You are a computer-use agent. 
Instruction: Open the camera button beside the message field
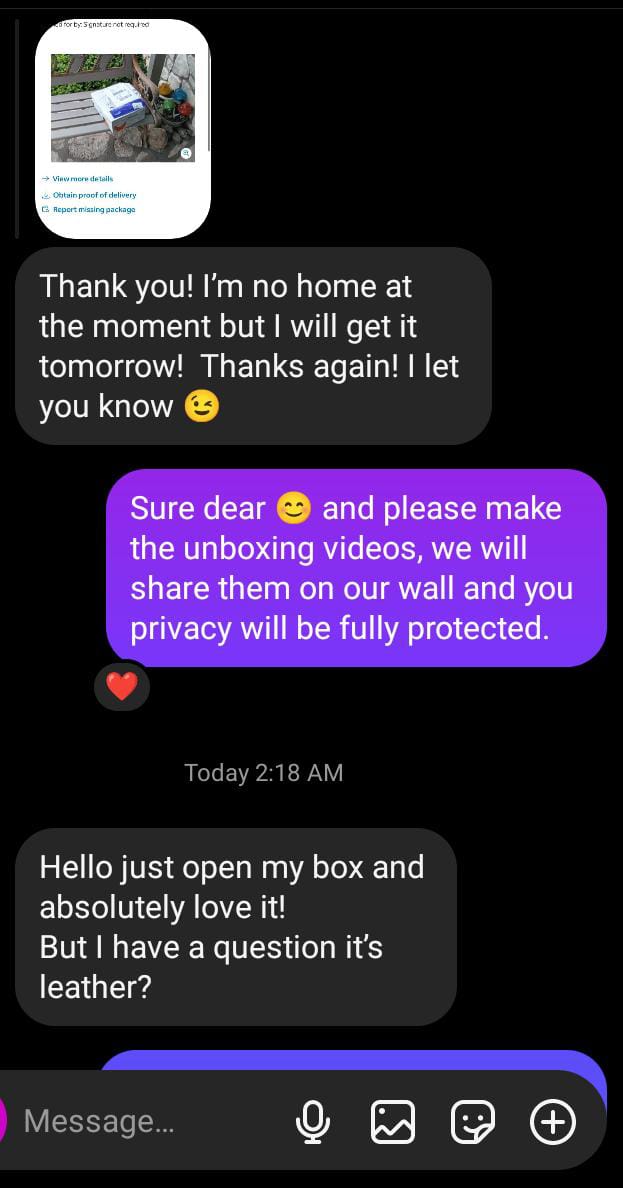click(x=3, y=1121)
